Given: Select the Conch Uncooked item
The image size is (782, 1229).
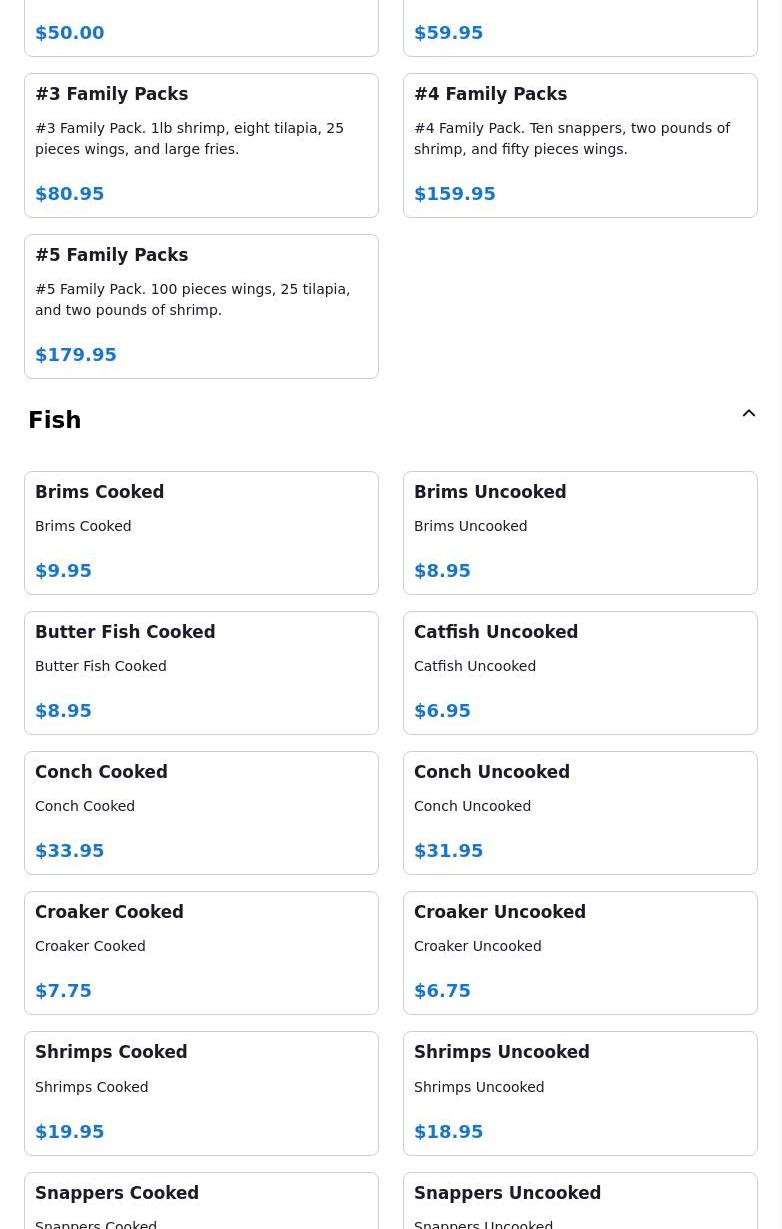Looking at the screenshot, I should click(x=580, y=812).
